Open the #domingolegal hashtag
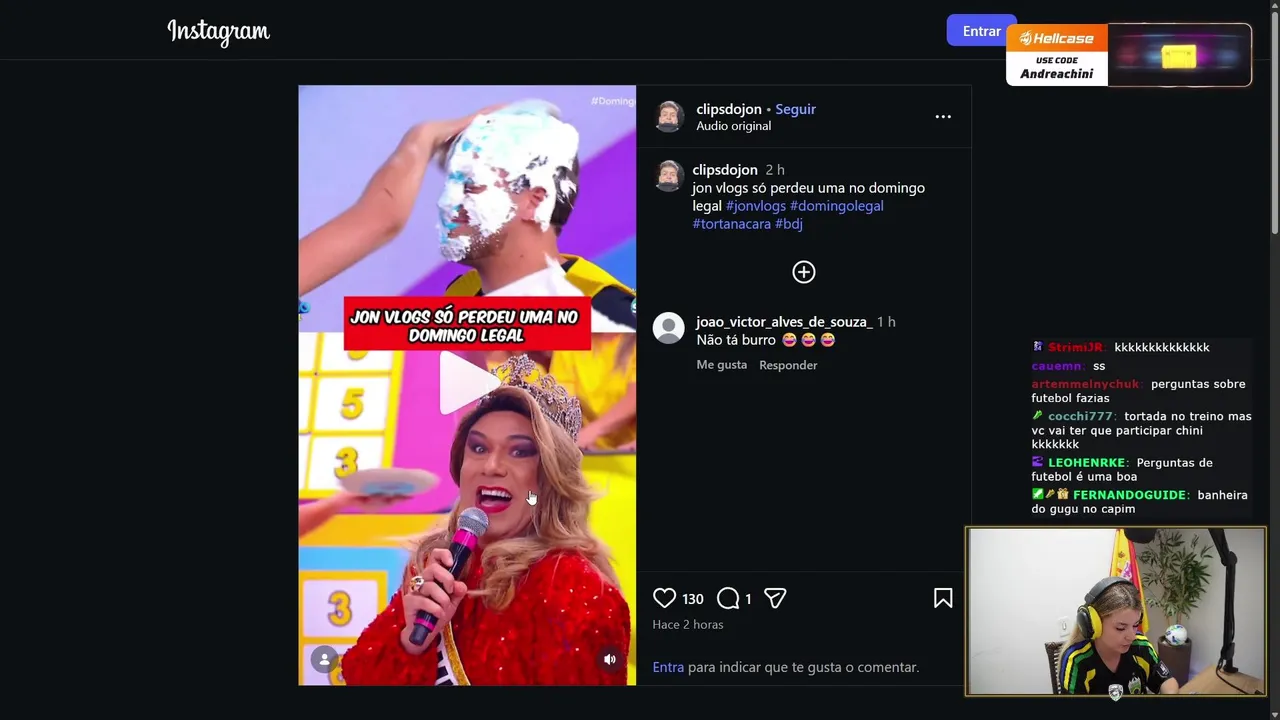1280x720 pixels. point(837,206)
